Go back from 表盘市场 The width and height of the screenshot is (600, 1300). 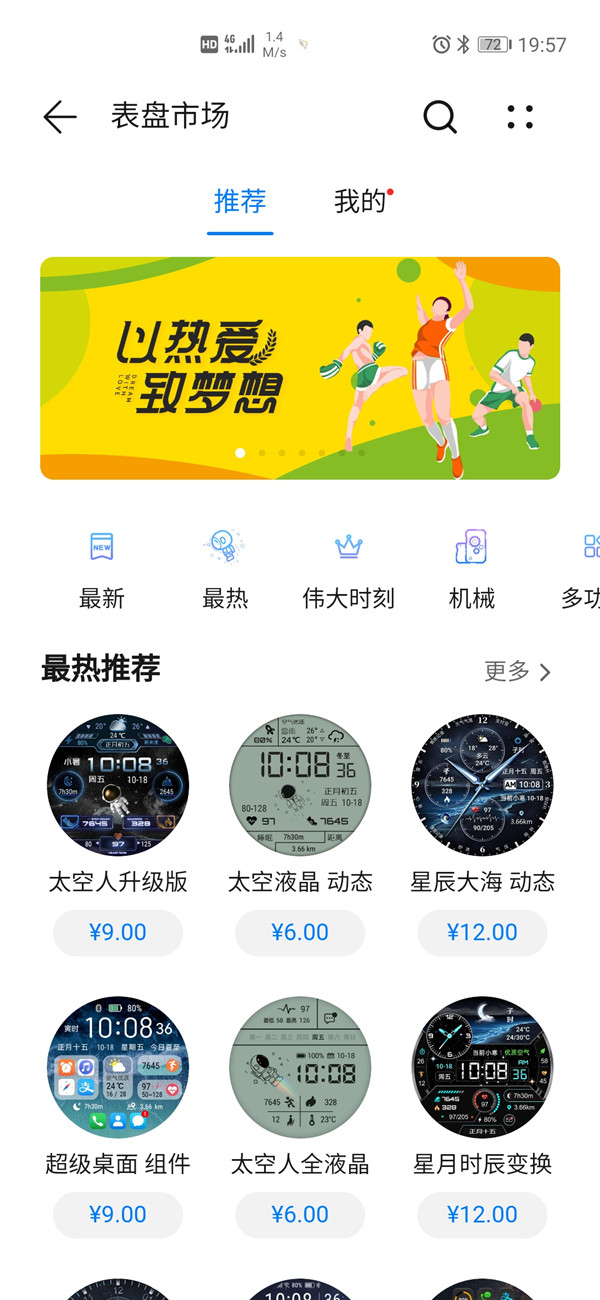coord(60,117)
